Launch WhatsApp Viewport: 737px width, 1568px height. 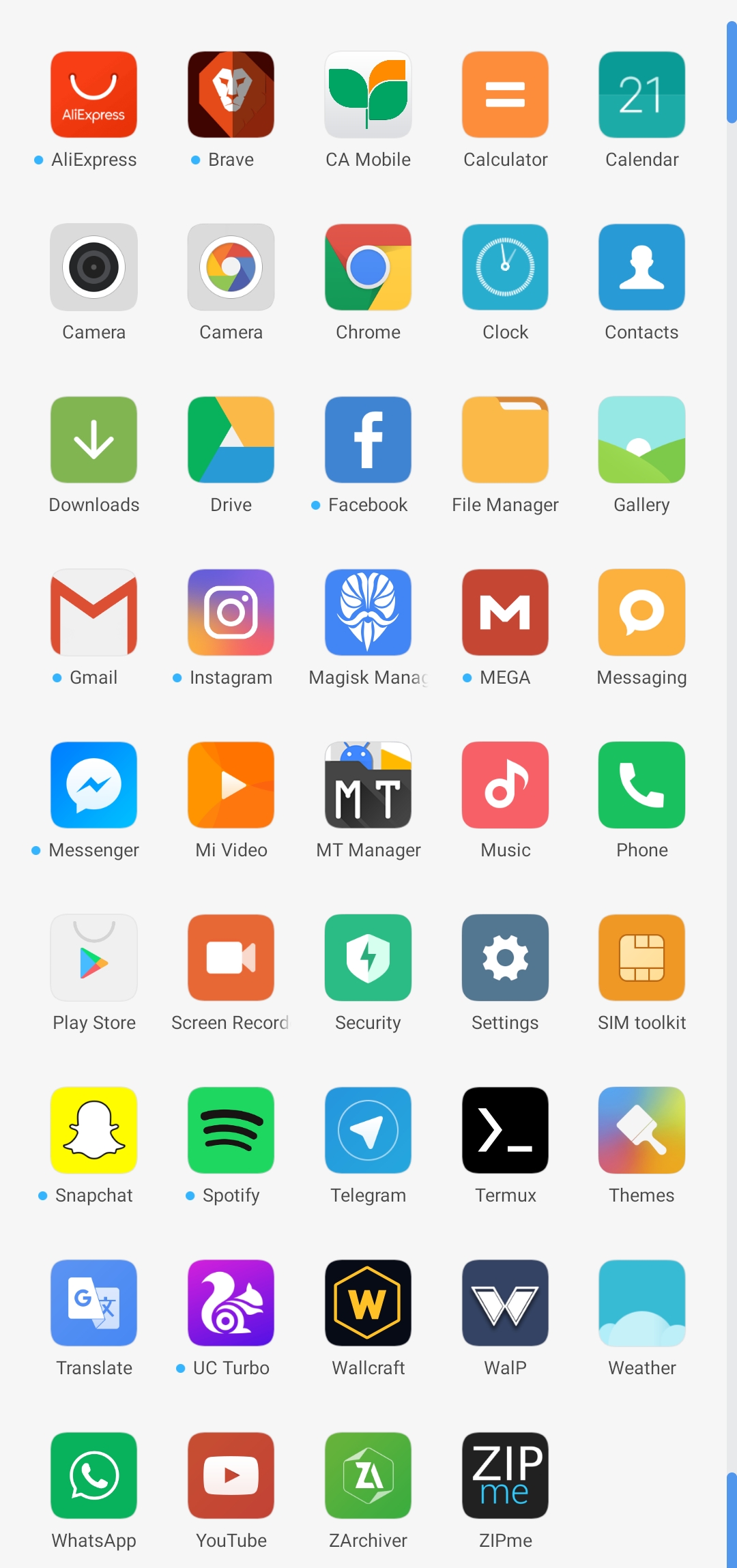[93, 1476]
